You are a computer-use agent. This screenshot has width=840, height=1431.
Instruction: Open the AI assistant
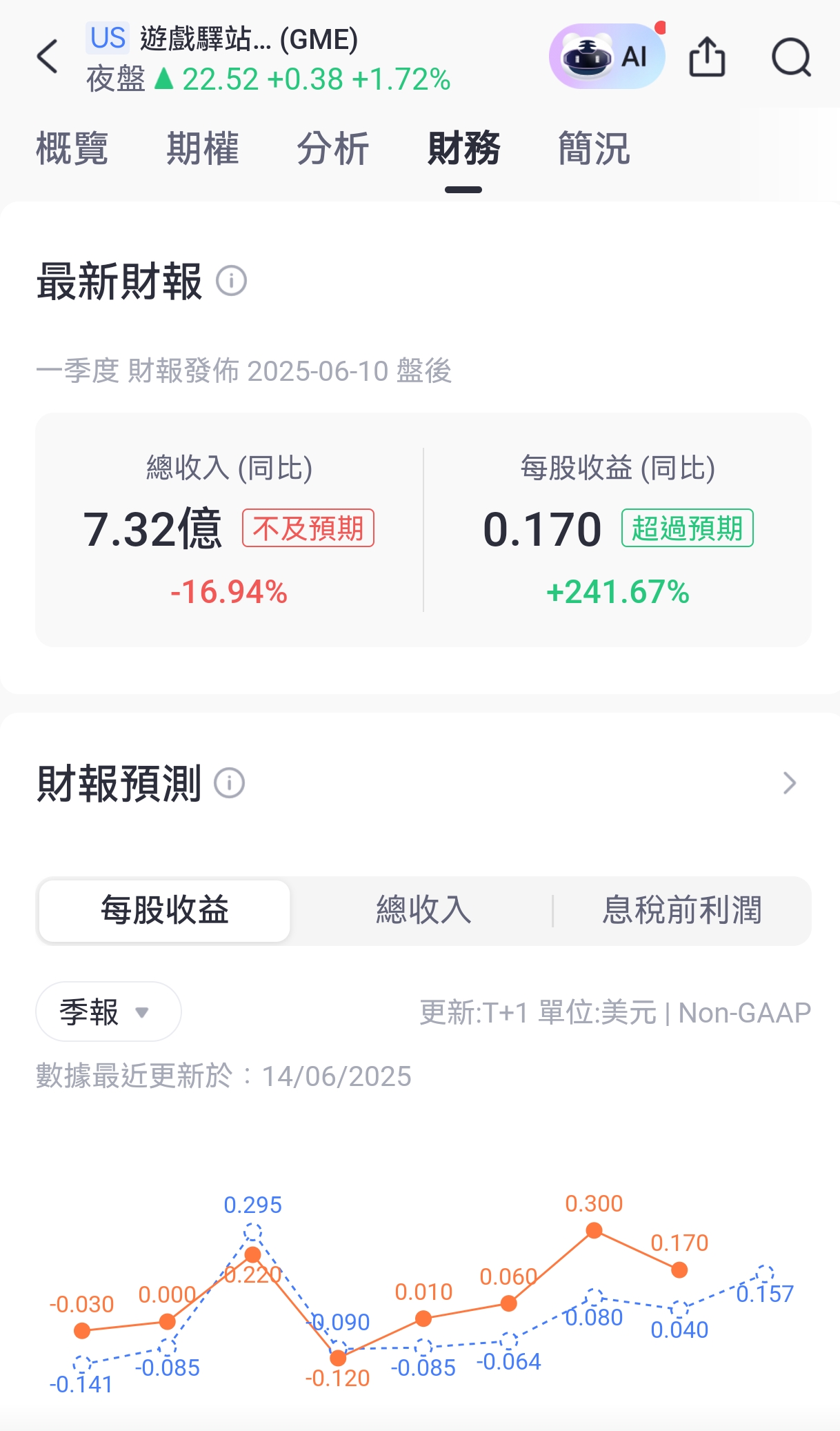(606, 56)
